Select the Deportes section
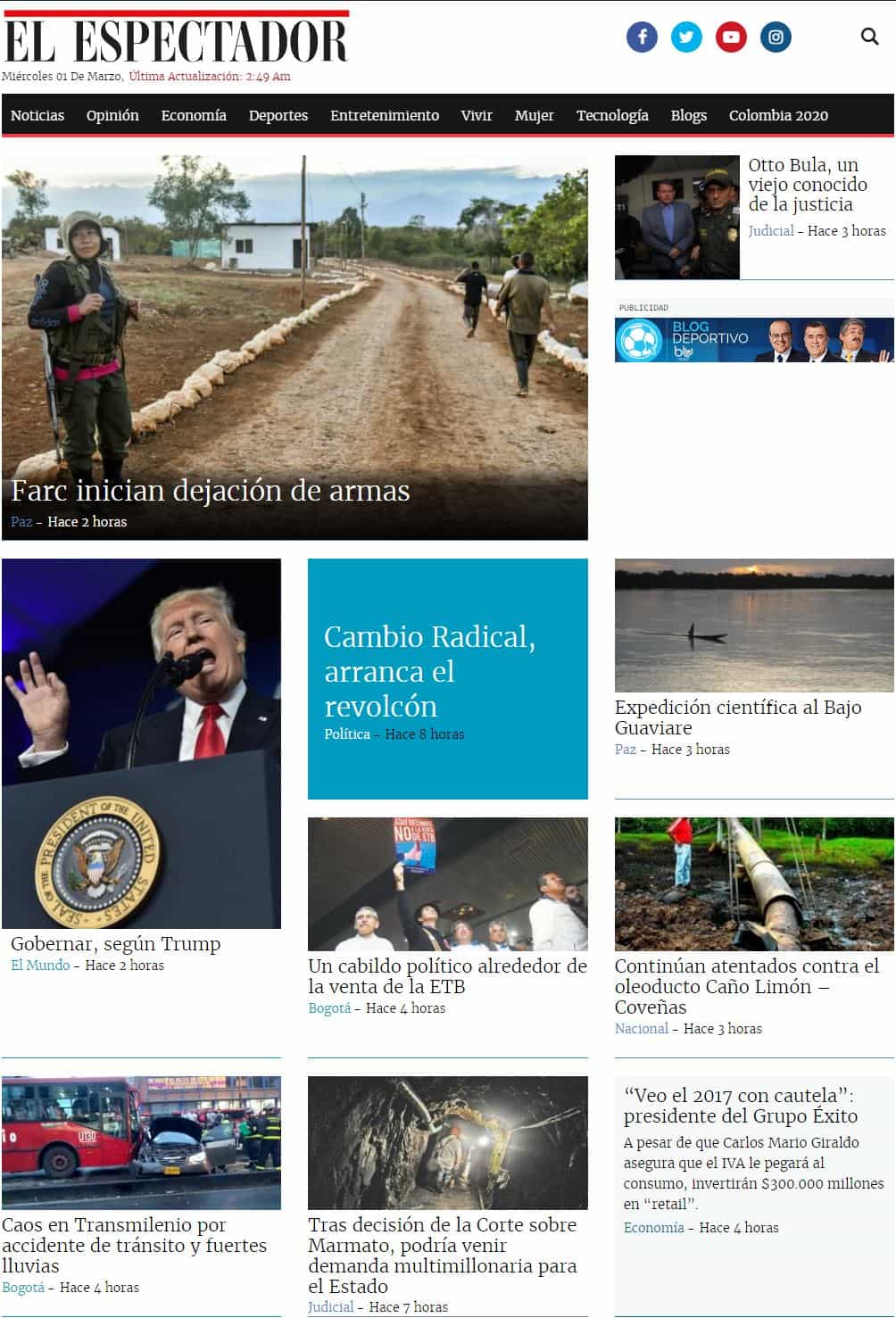 click(x=278, y=115)
